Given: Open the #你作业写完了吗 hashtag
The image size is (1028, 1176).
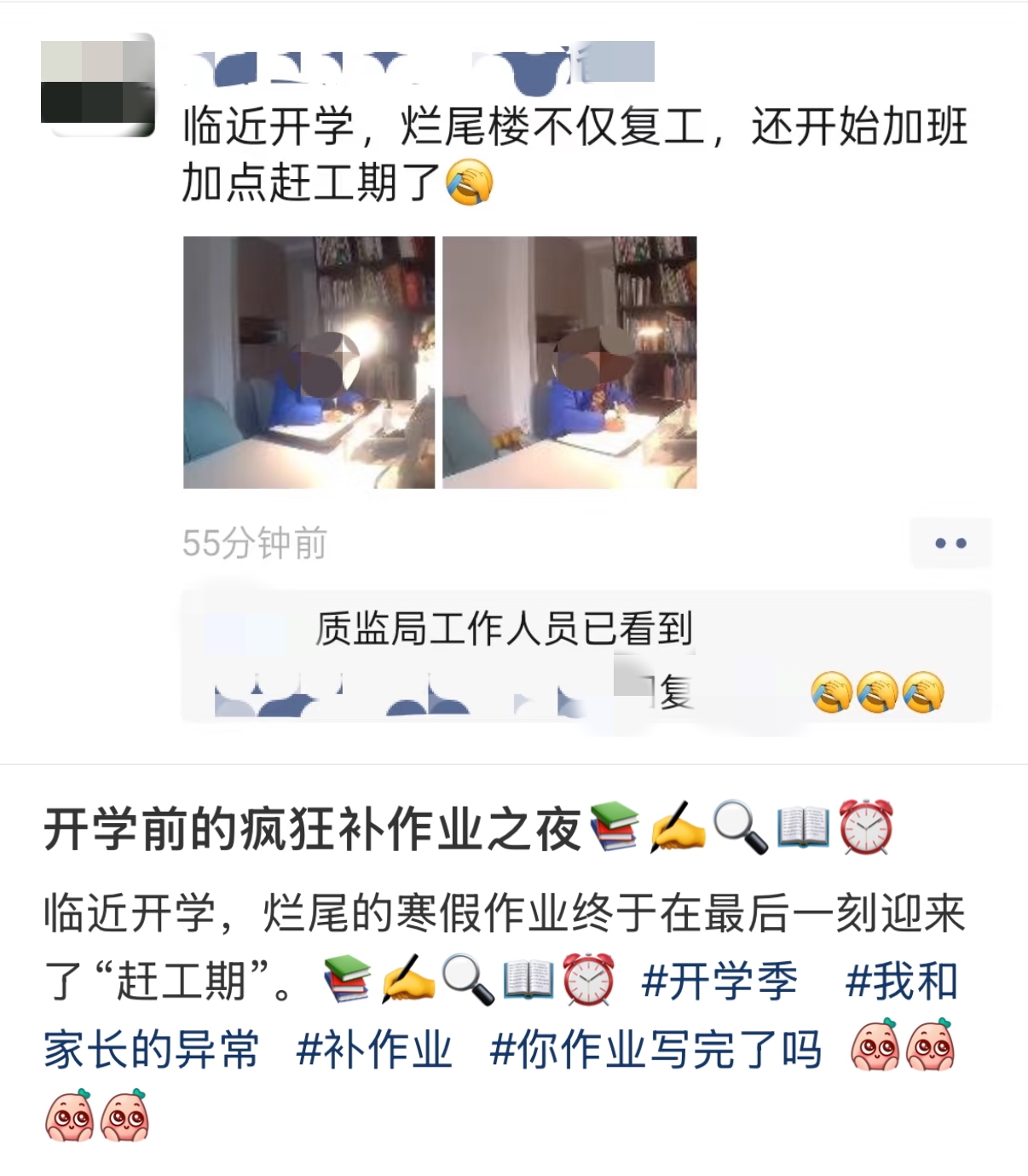Looking at the screenshot, I should (655, 1049).
